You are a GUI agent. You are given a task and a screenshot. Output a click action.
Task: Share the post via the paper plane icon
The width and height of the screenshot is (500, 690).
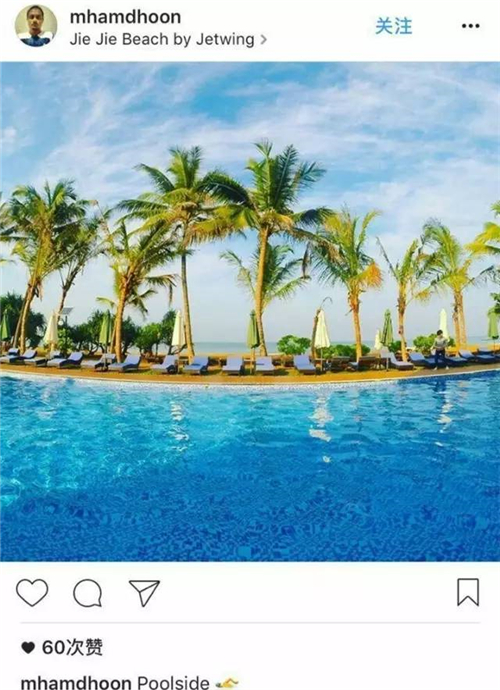point(144,593)
